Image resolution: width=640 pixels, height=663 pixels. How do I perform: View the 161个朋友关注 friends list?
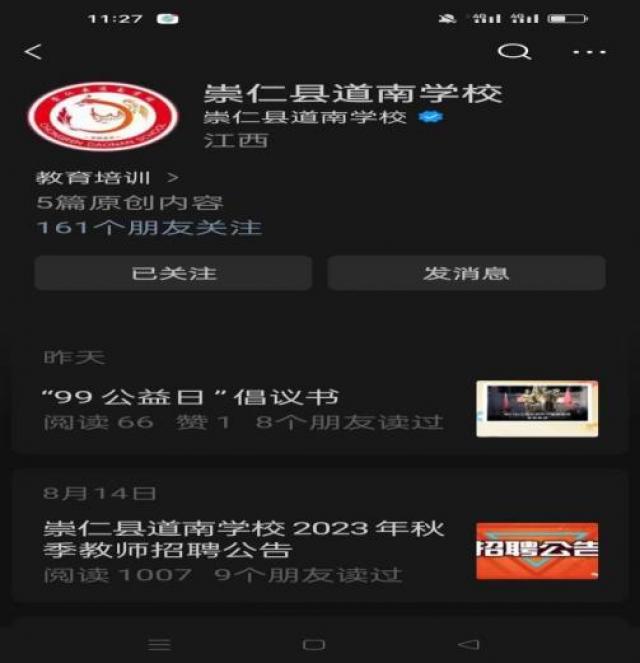click(149, 228)
